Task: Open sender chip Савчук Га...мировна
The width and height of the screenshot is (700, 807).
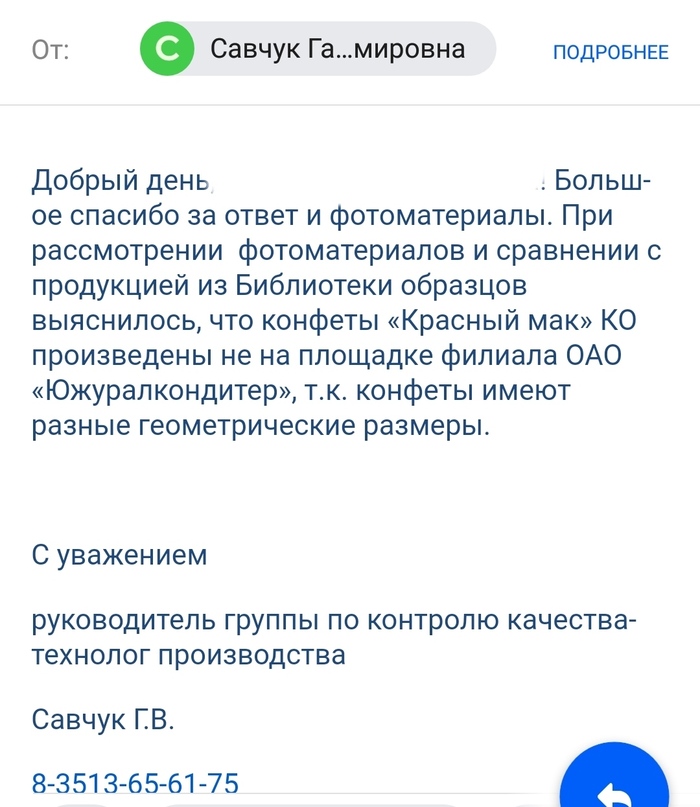Action: click(x=318, y=49)
